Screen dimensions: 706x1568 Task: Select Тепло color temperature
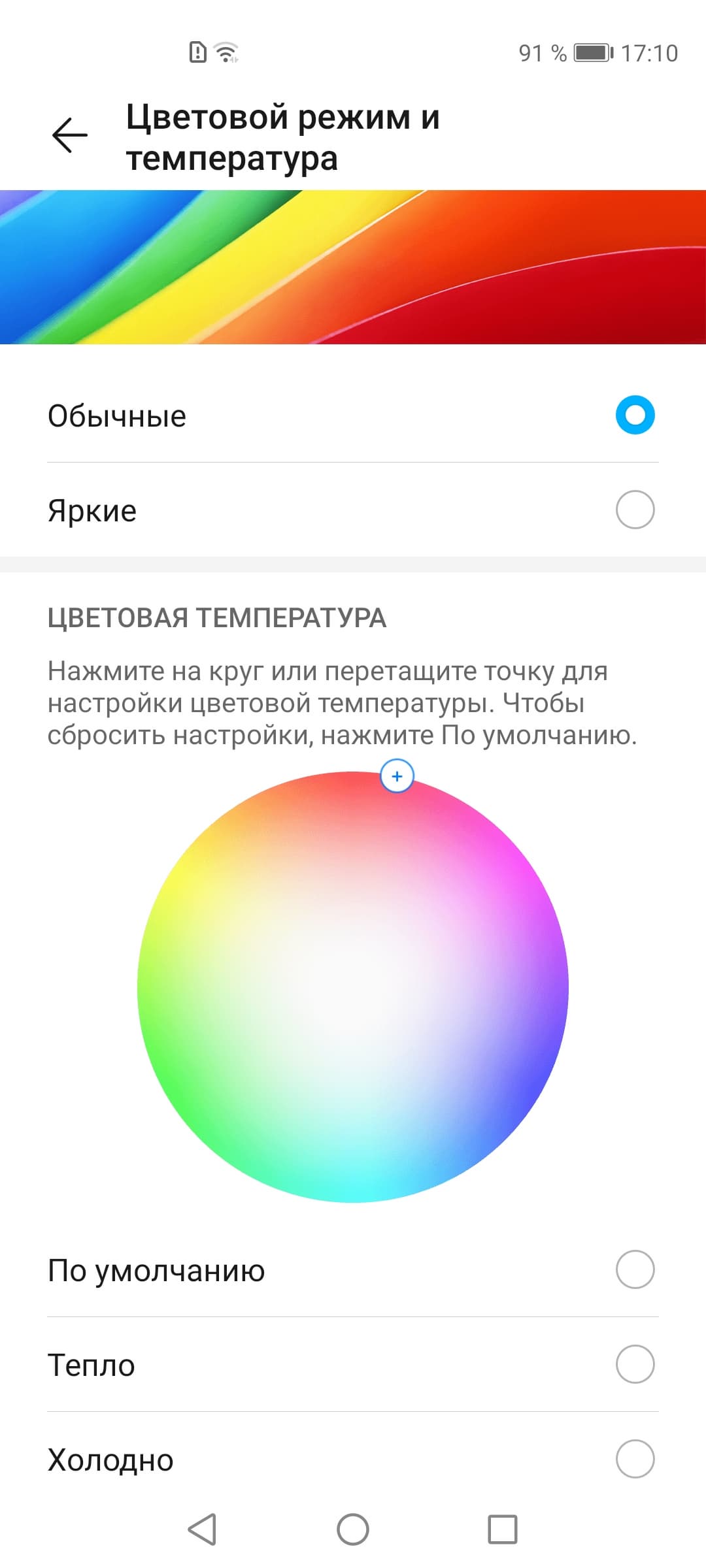pyautogui.click(x=634, y=1364)
